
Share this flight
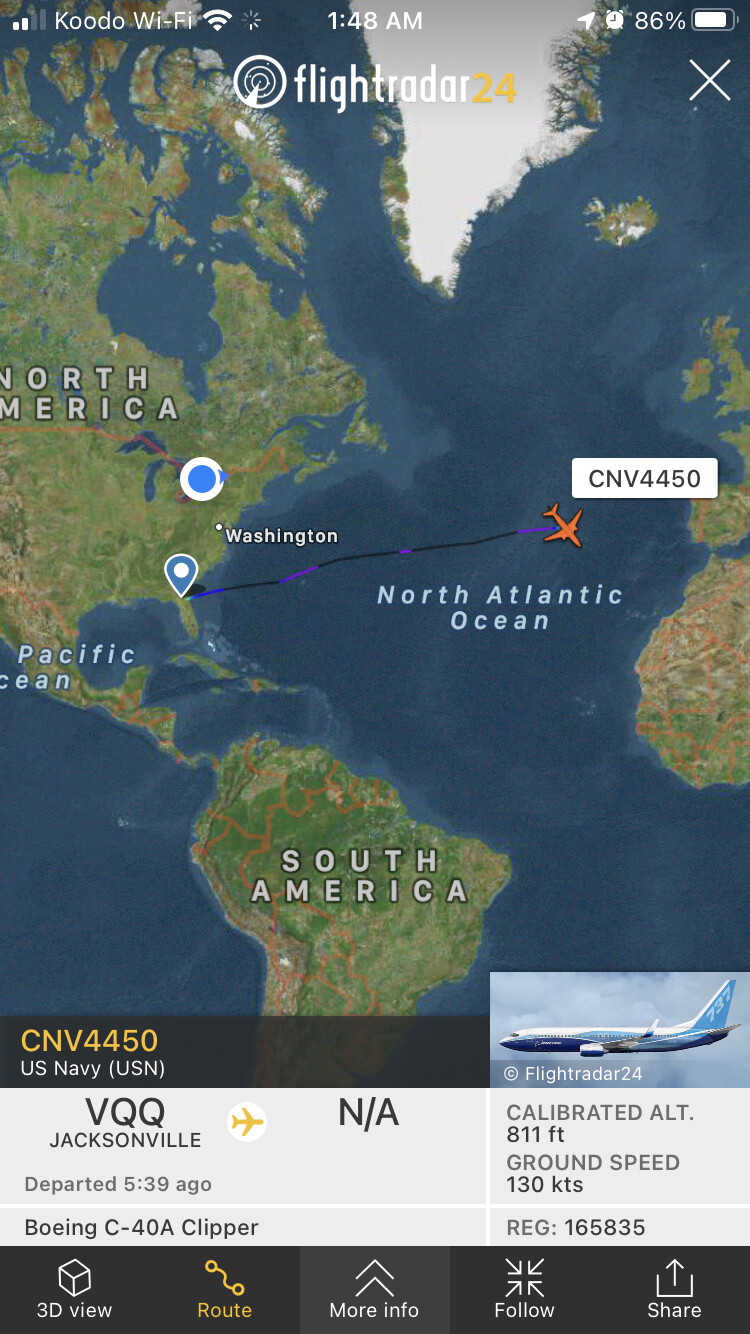pyautogui.click(x=674, y=1290)
